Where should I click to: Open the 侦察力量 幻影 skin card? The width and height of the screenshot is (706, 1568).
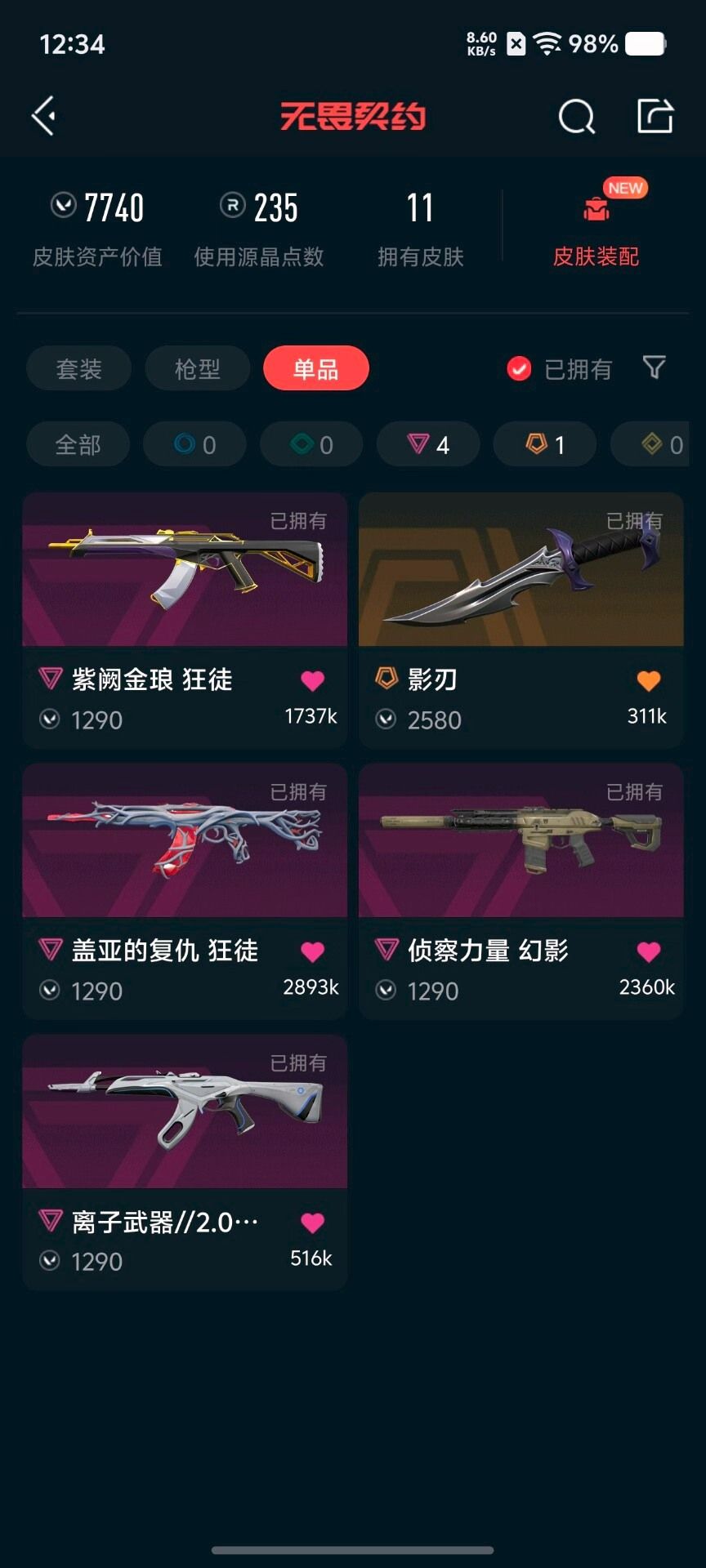pyautogui.click(x=521, y=841)
